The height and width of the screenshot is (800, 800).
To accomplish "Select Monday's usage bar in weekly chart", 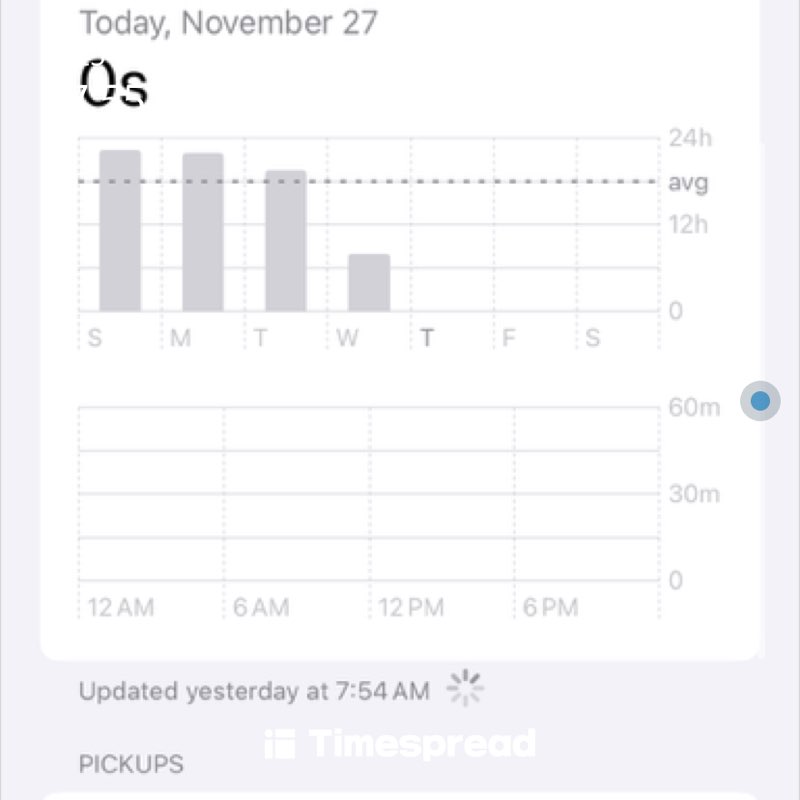I will pyautogui.click(x=203, y=232).
